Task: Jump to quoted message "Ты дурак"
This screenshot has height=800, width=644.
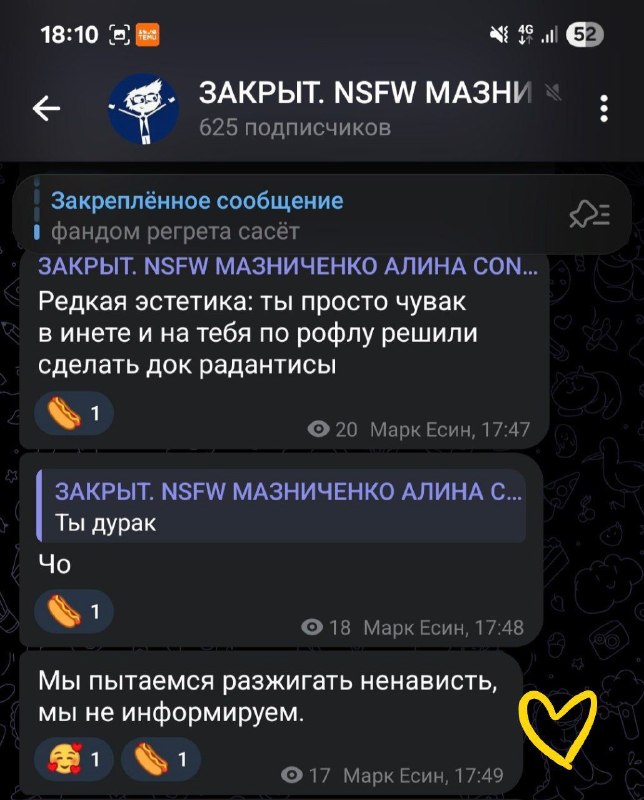Action: (281, 506)
